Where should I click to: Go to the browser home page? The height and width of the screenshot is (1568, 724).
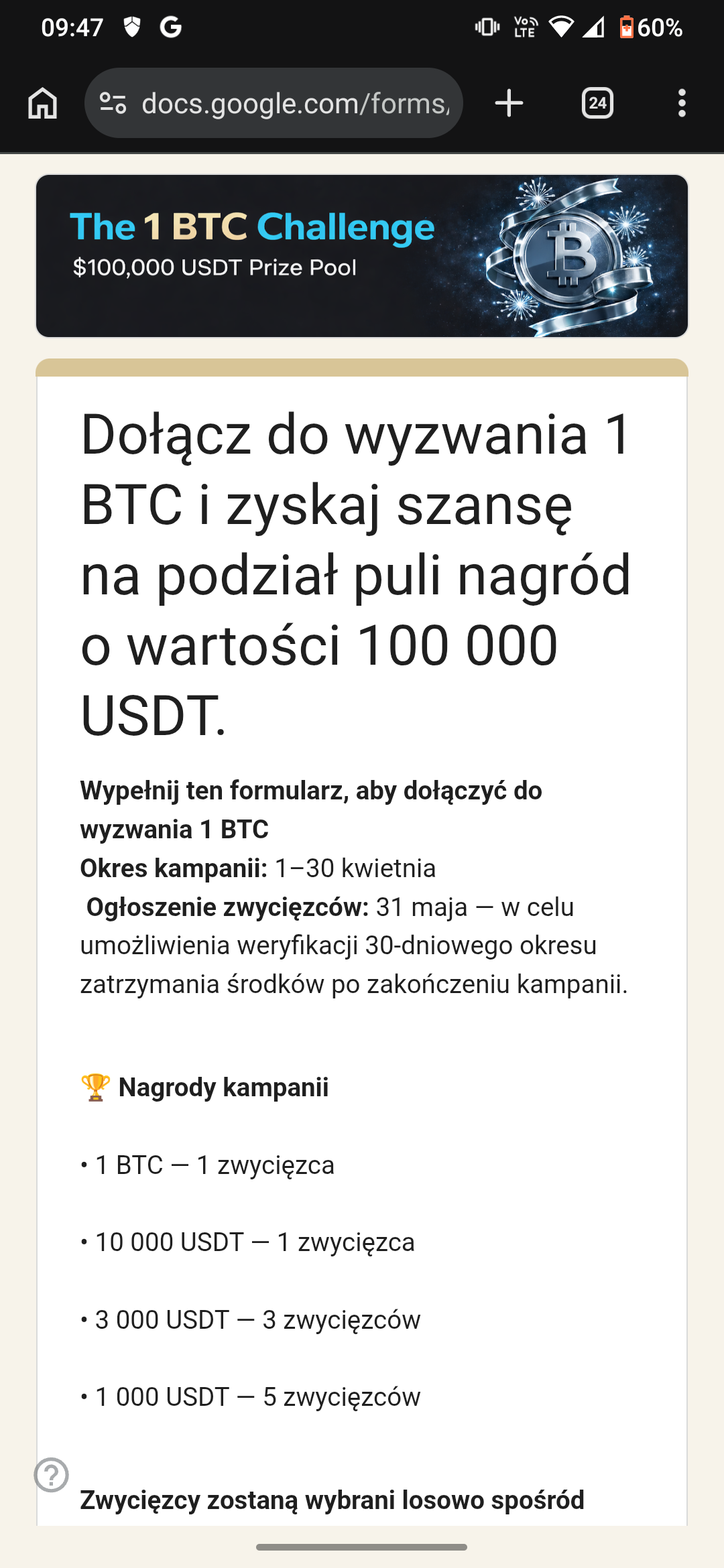tap(43, 103)
